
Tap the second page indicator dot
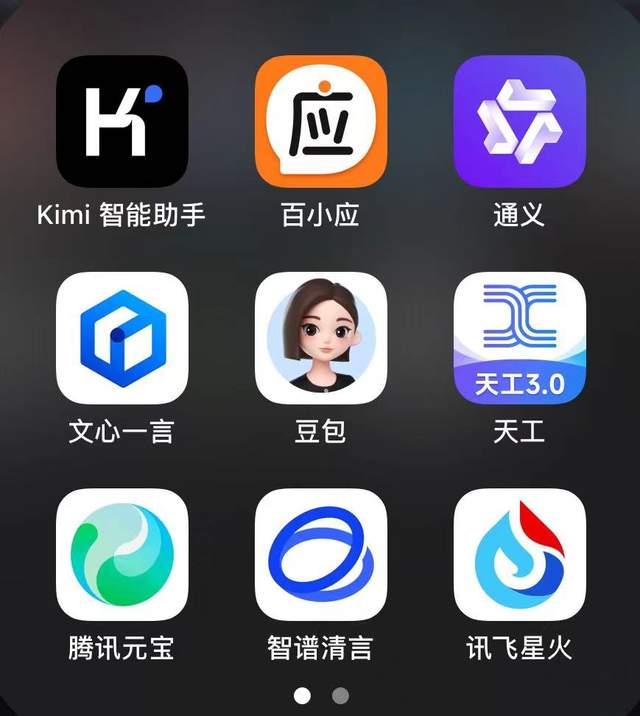(340, 695)
